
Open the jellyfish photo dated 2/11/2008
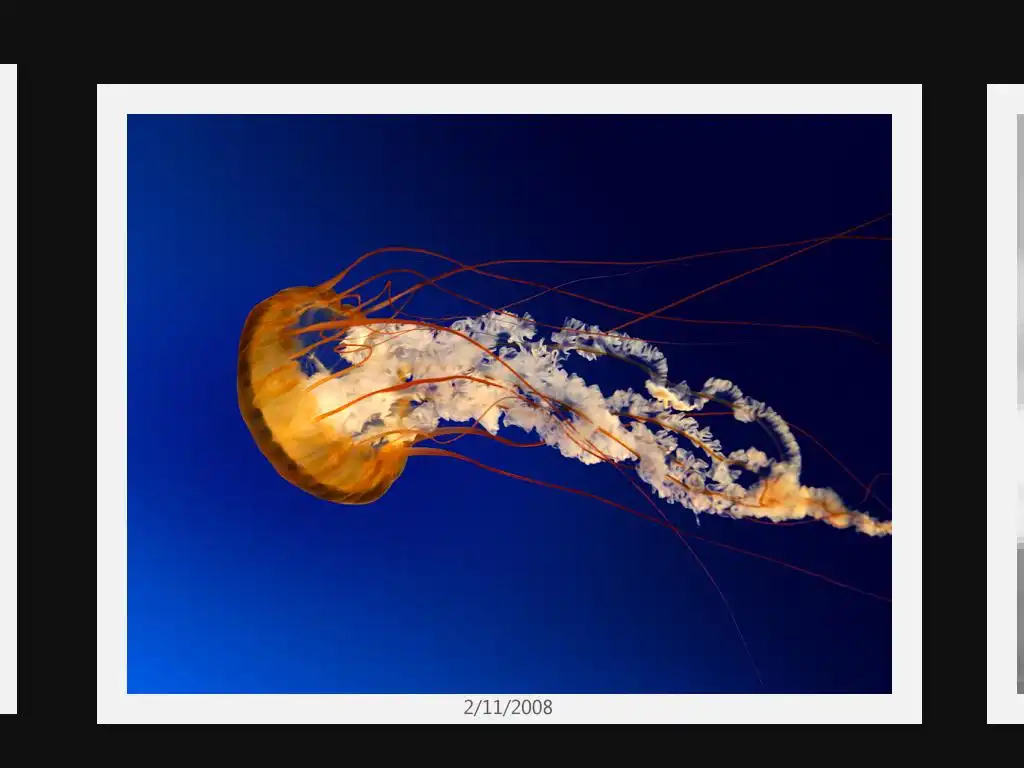(509, 403)
